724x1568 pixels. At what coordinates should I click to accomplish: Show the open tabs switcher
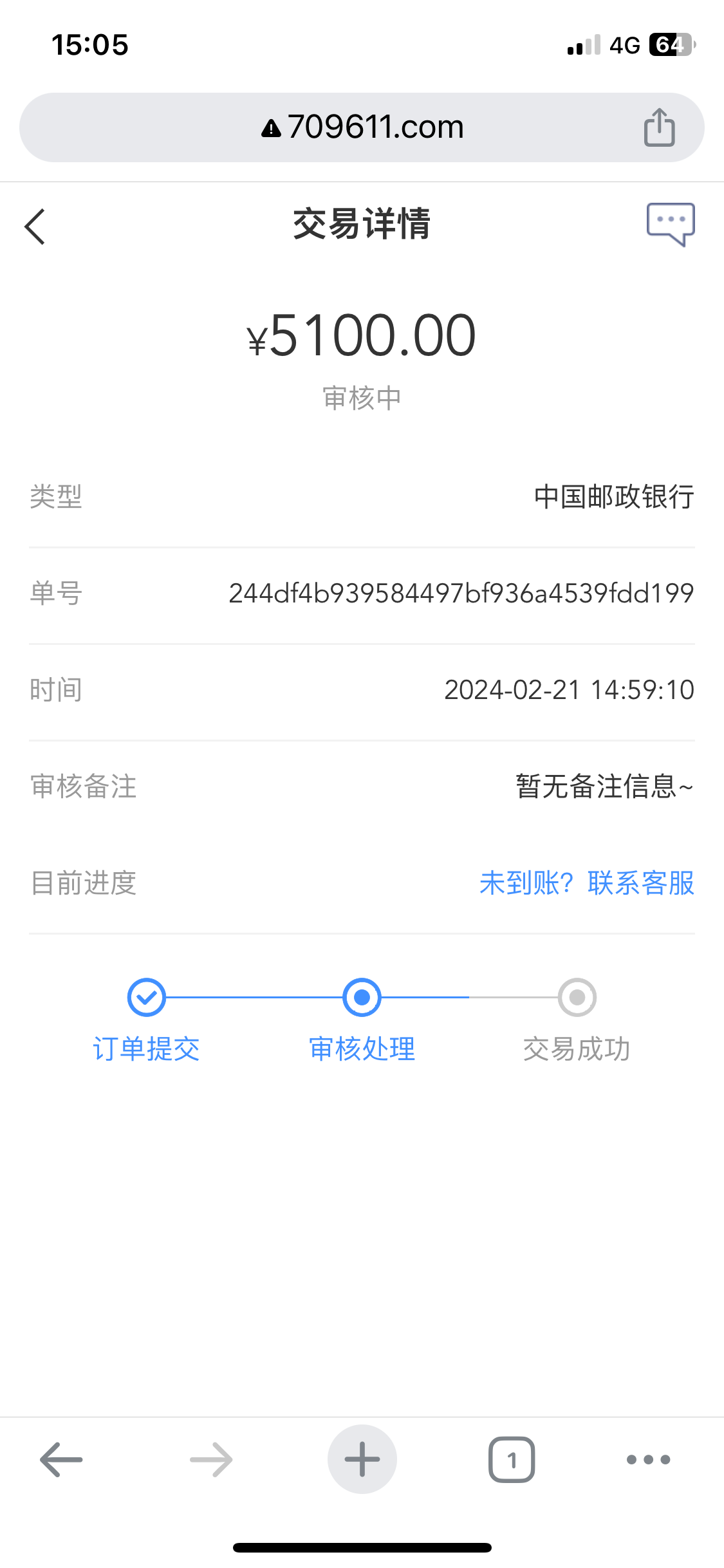[512, 1460]
